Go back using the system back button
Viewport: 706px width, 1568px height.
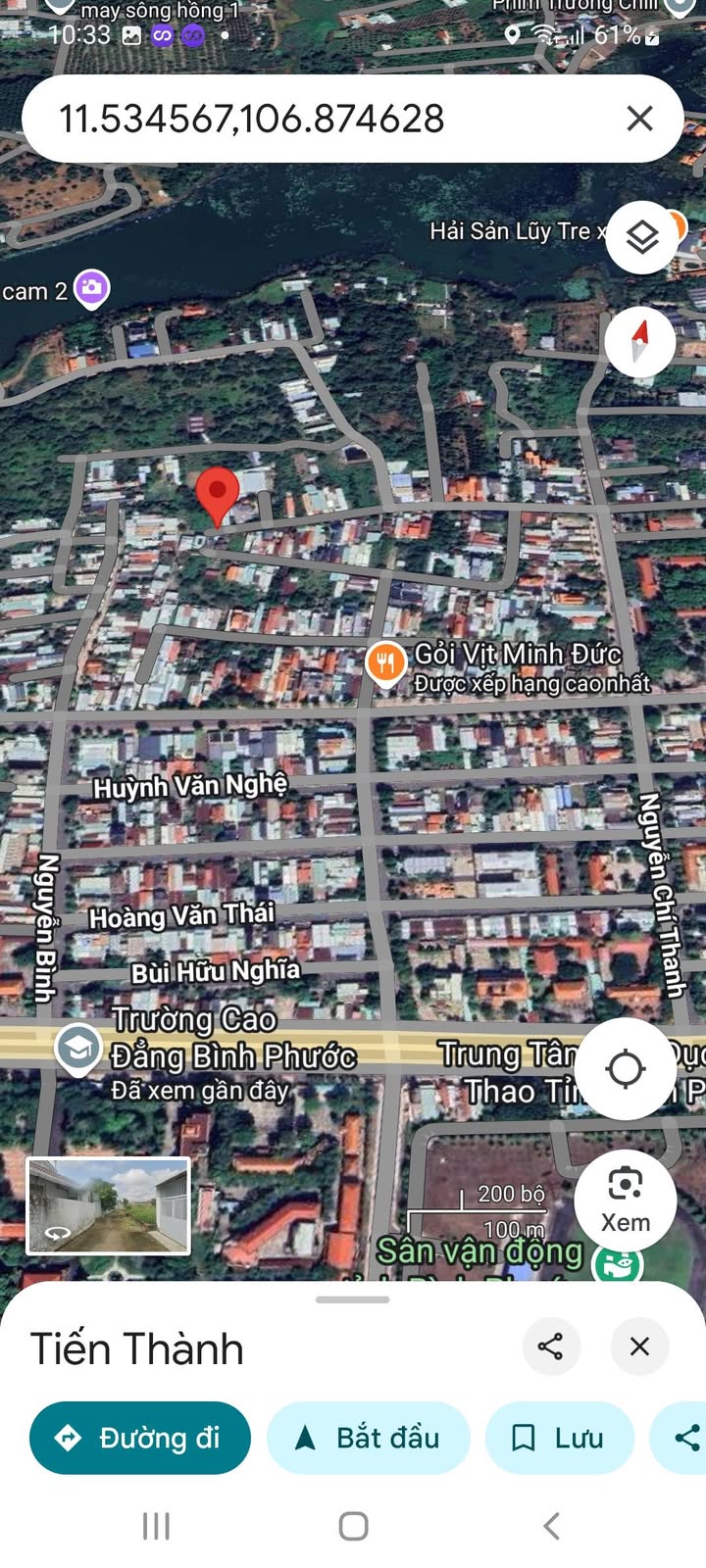coord(551,1526)
